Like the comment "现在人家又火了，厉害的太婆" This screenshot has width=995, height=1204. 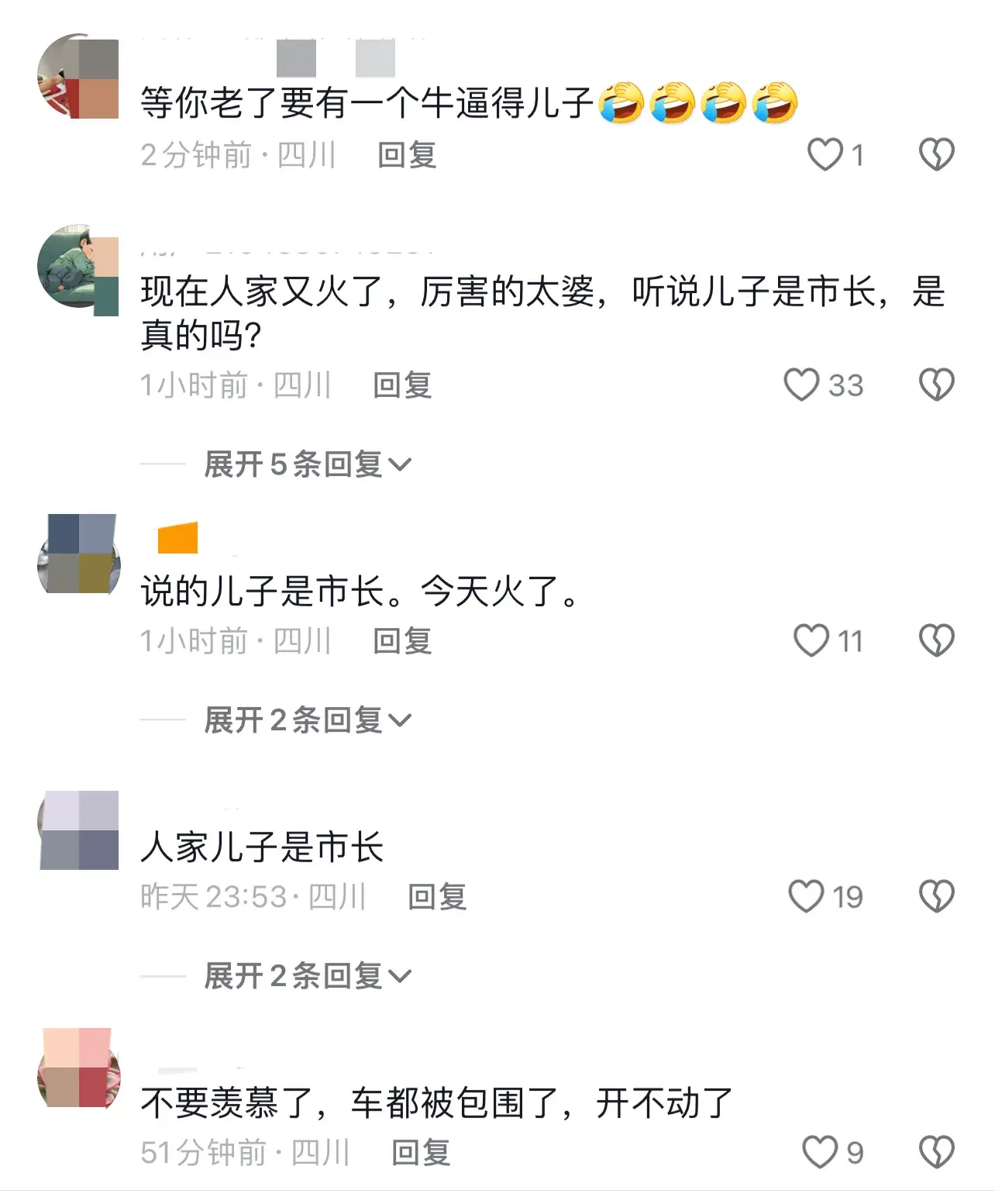[801, 385]
